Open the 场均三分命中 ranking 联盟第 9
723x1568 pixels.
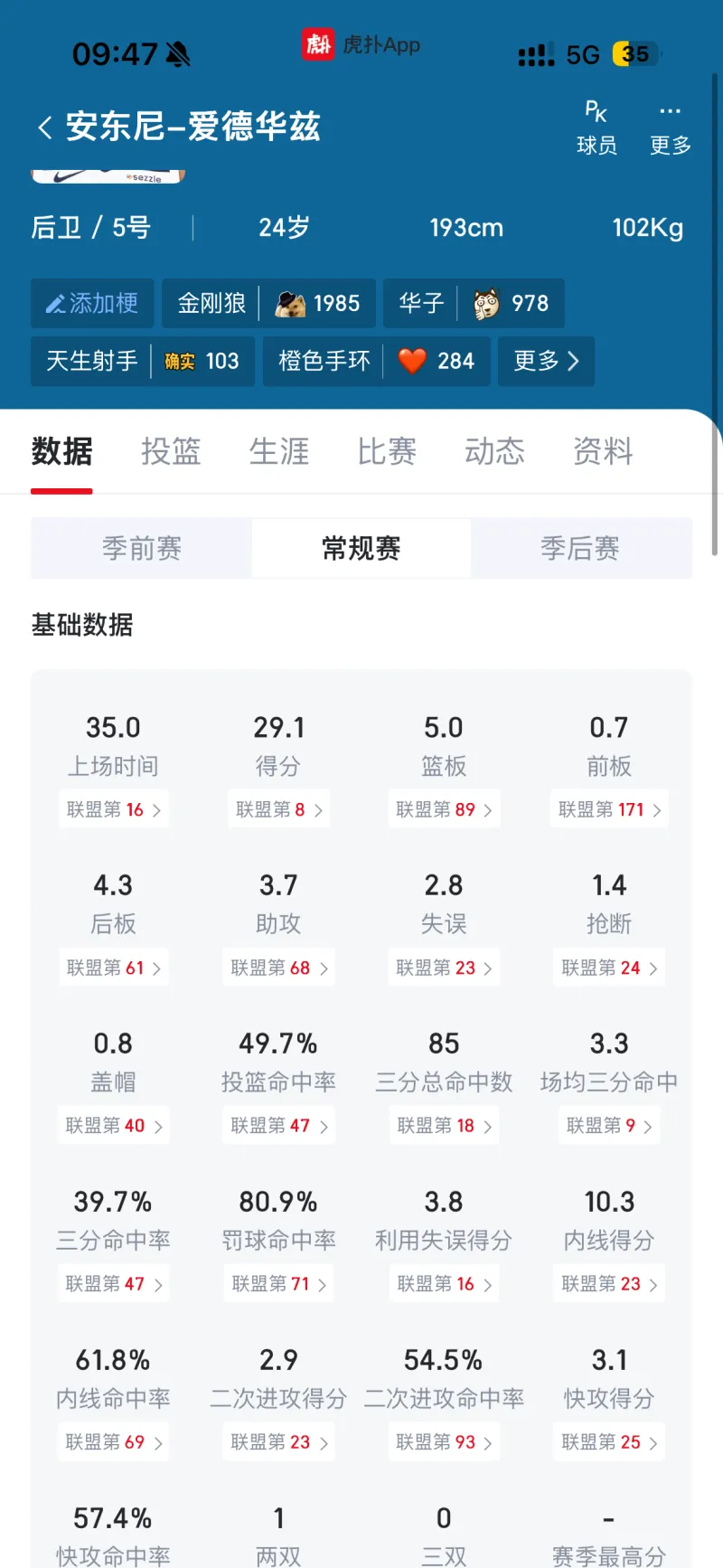point(609,1126)
